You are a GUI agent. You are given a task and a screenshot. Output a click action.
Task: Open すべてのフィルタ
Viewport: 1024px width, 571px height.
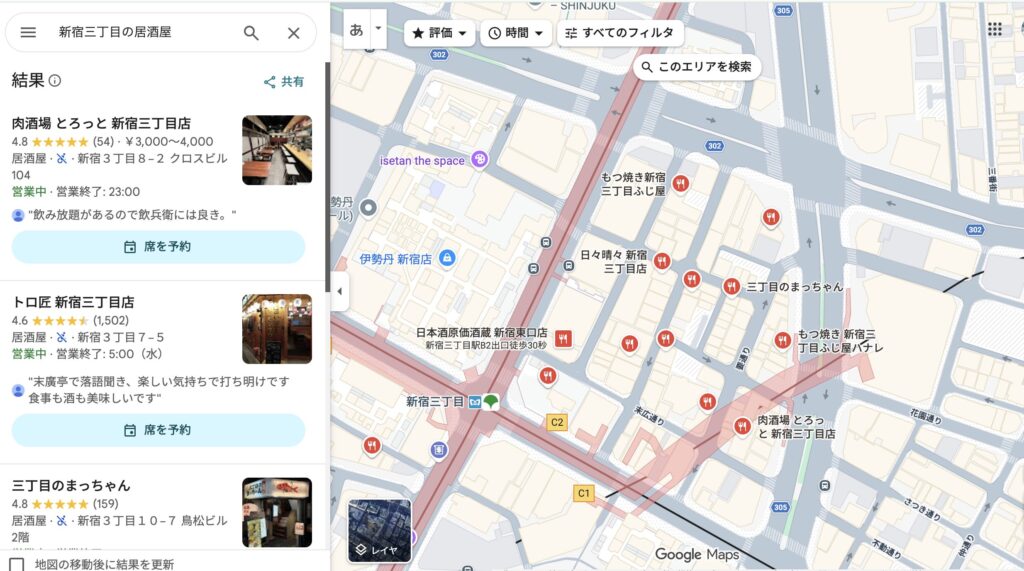tap(619, 33)
